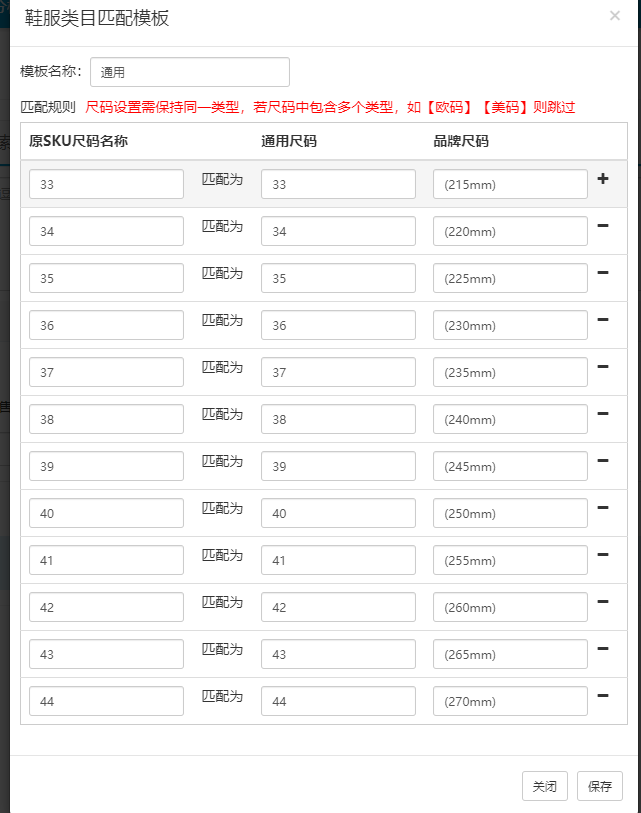Focus the brand size field (250mm)
This screenshot has width=641, height=813.
(510, 513)
